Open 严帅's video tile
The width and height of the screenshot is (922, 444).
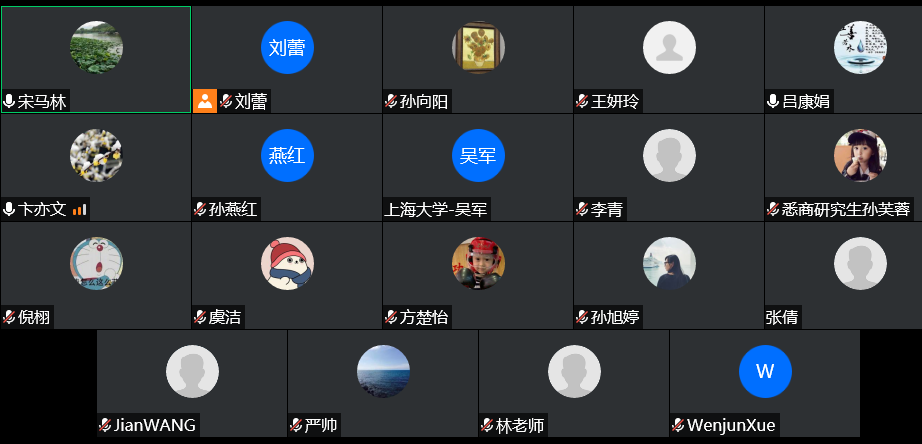click(383, 382)
